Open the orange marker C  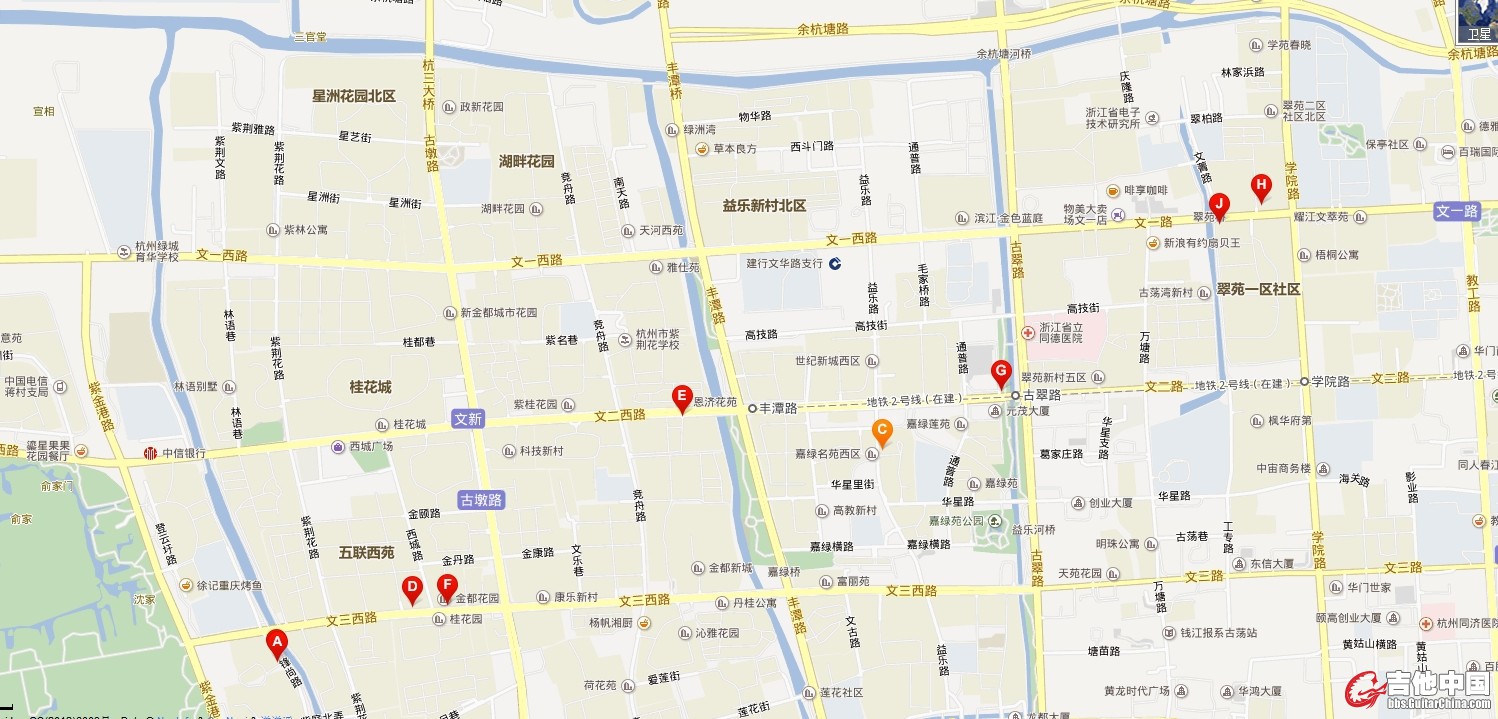tap(882, 431)
